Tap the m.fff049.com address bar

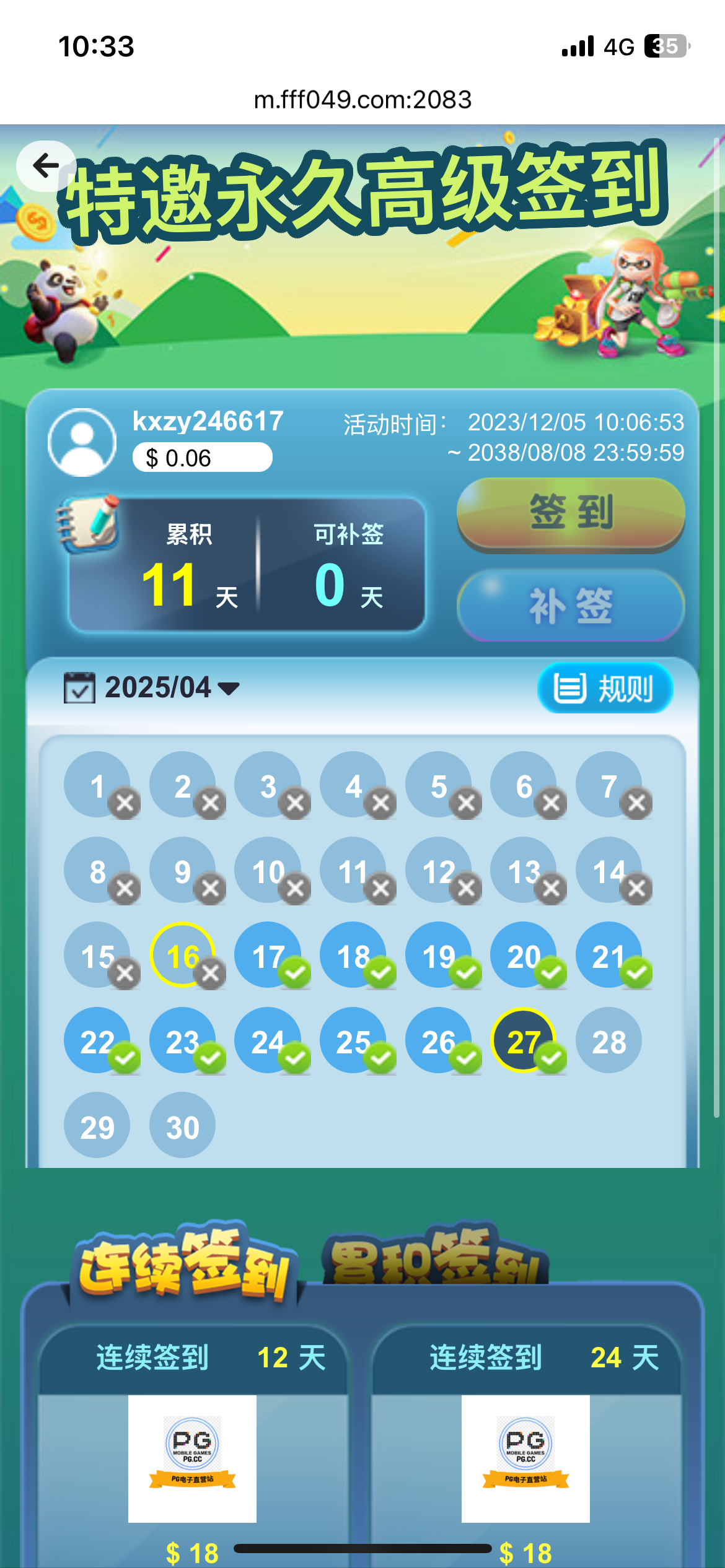(362, 100)
